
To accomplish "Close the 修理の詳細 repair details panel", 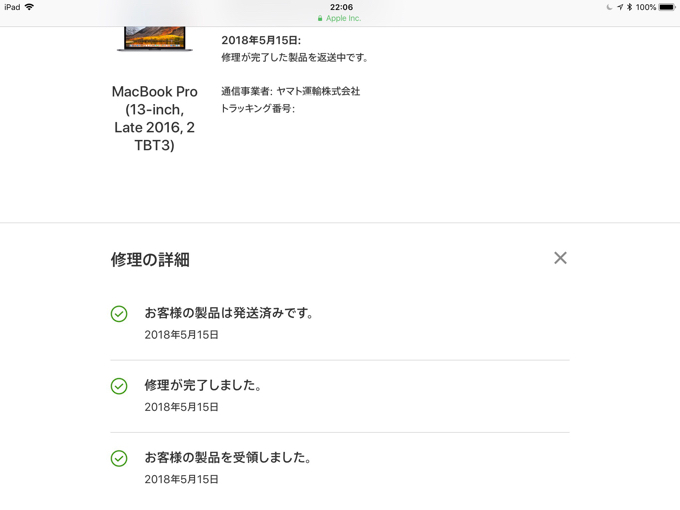I will [560, 258].
